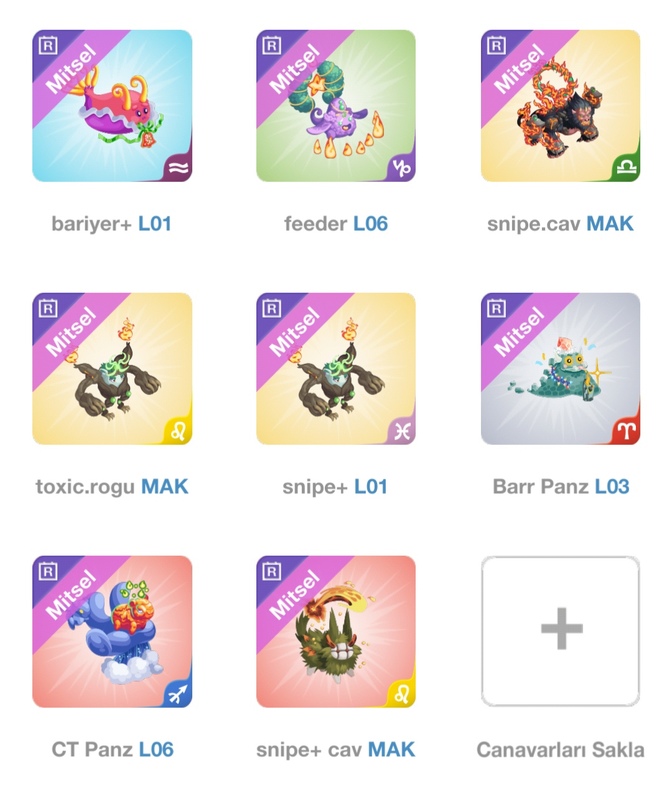The width and height of the screenshot is (672, 800).
Task: Select the feeder L06 monster card
Action: 336,106
